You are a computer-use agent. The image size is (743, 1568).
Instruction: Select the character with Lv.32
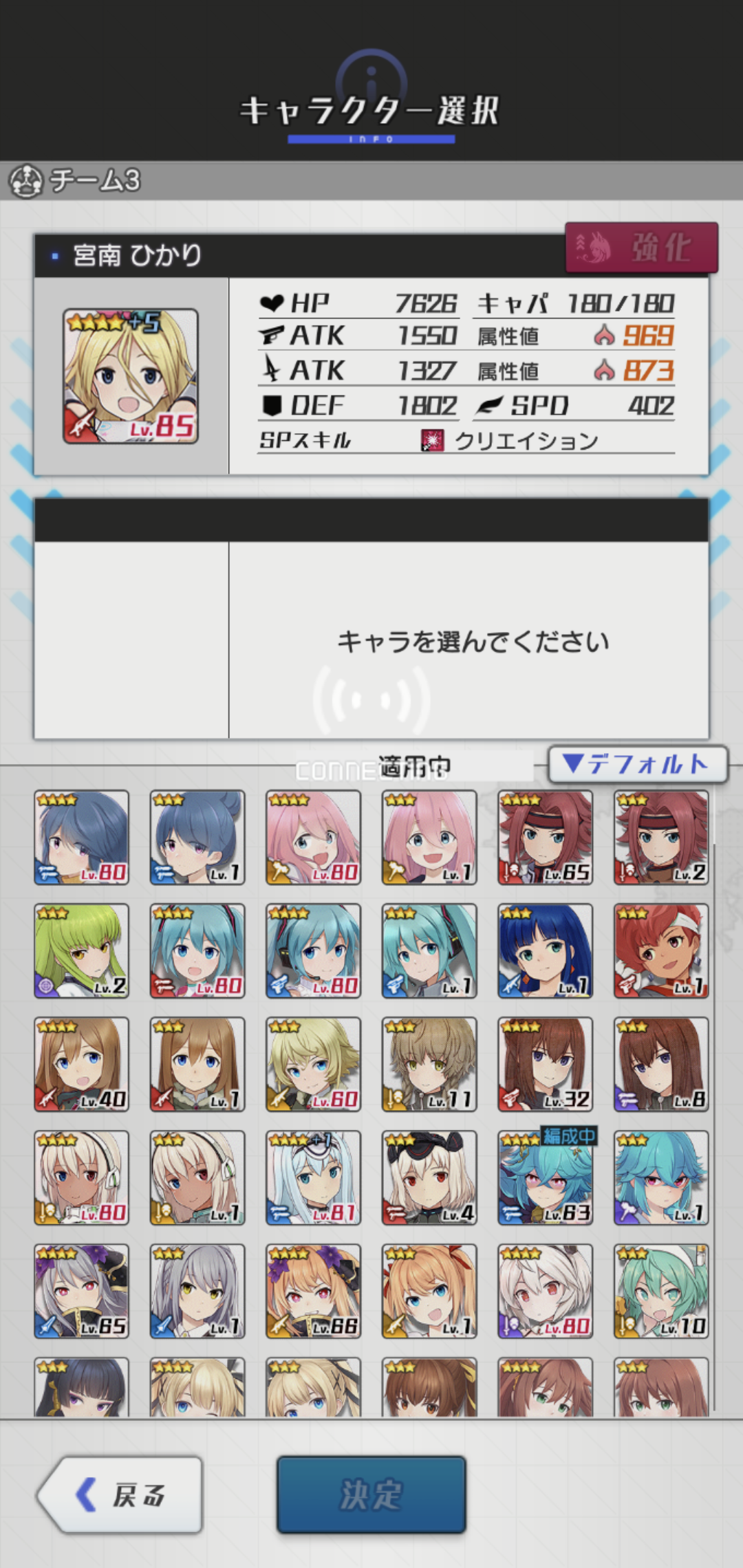coord(545,1065)
